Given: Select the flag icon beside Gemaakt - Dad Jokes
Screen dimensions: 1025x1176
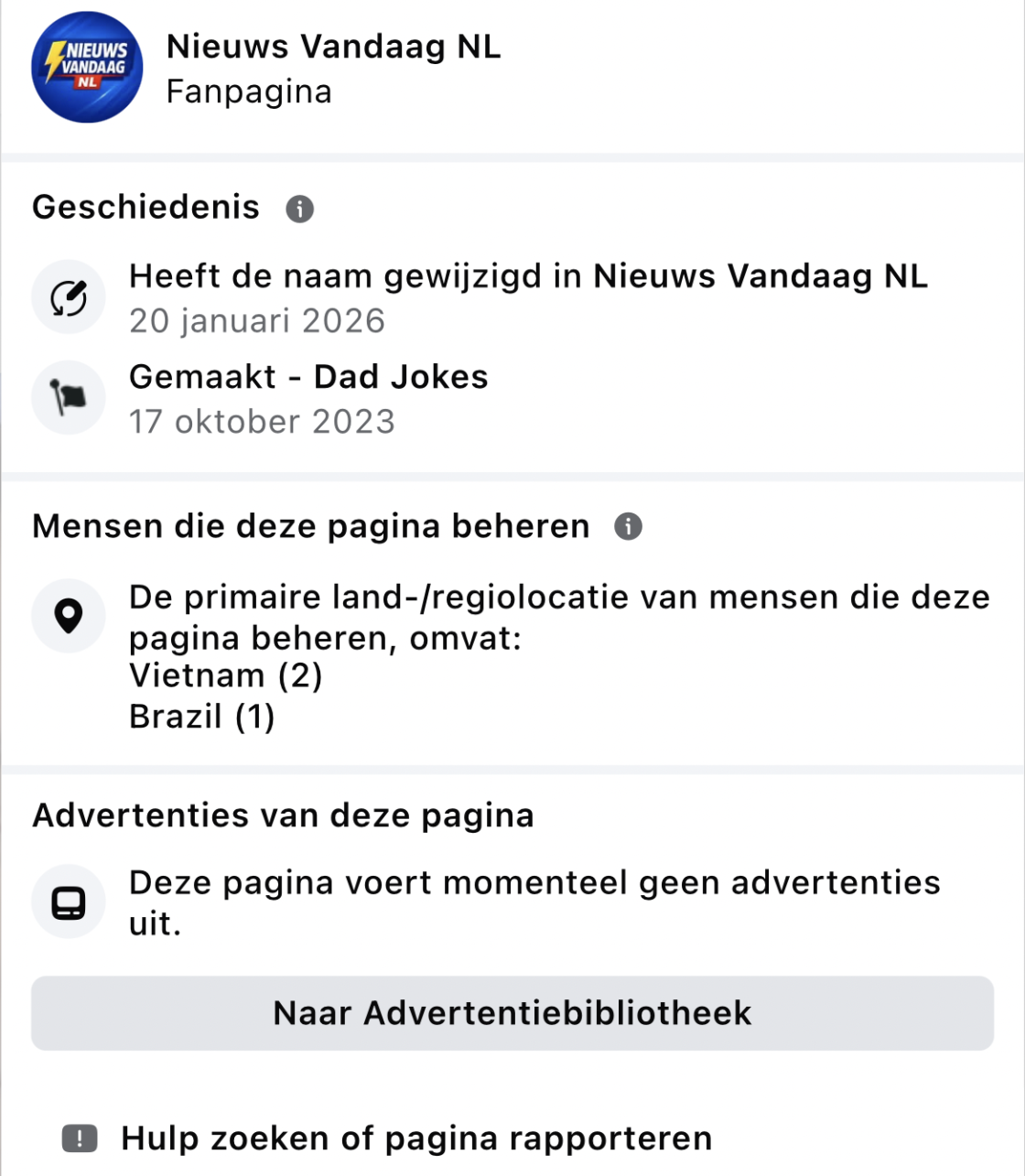Looking at the screenshot, I should coord(68,397).
